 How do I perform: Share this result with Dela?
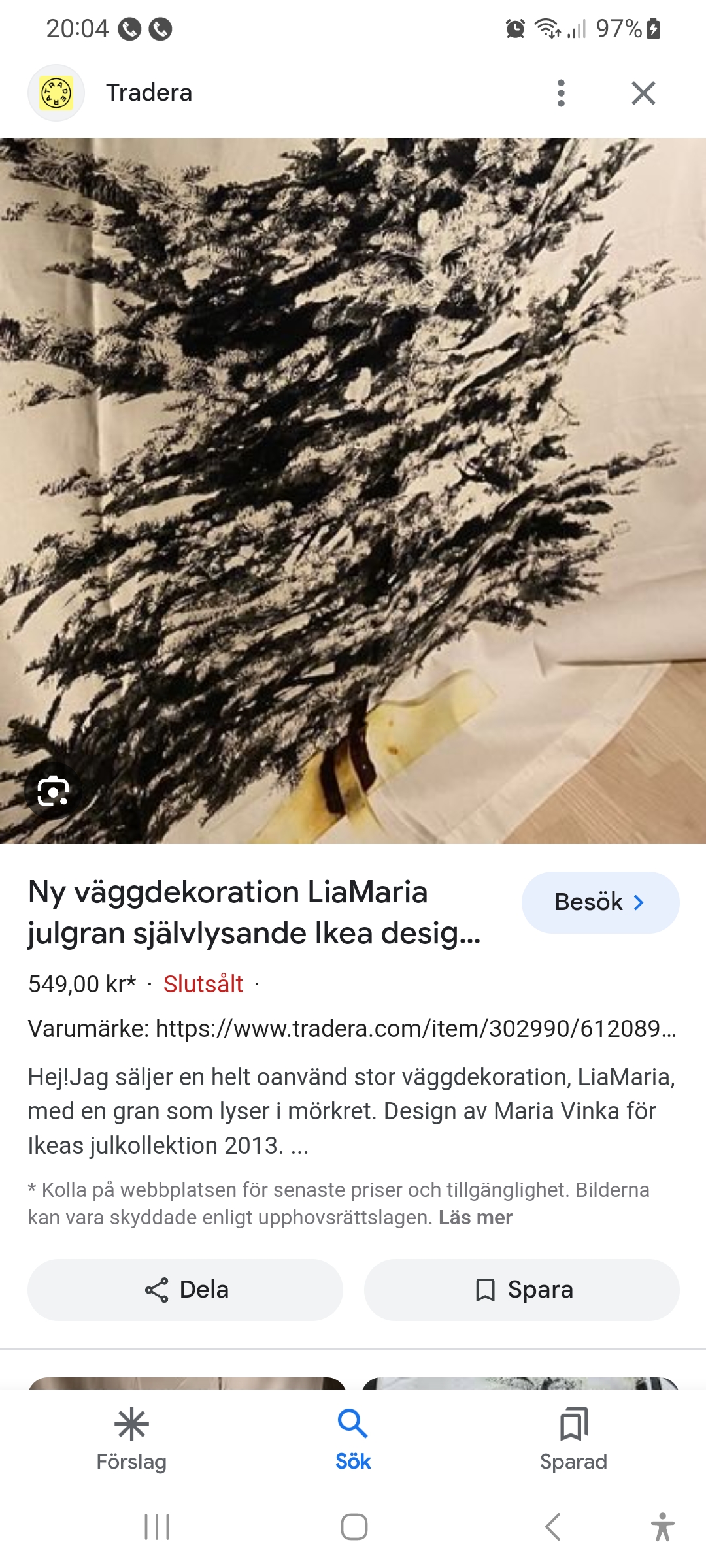[186, 1290]
